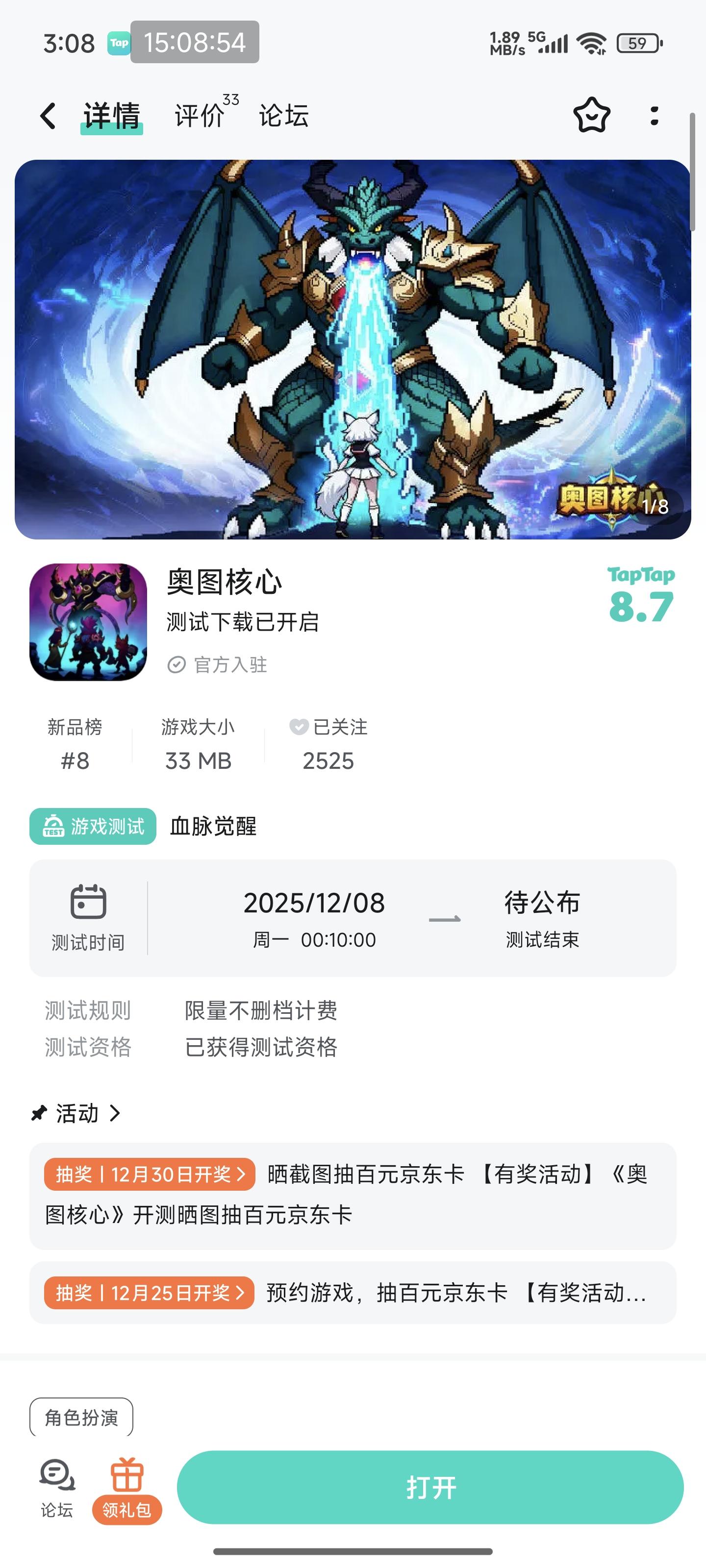Open the TapTap 8.7 rating
706x1568 pixels.
tap(641, 595)
